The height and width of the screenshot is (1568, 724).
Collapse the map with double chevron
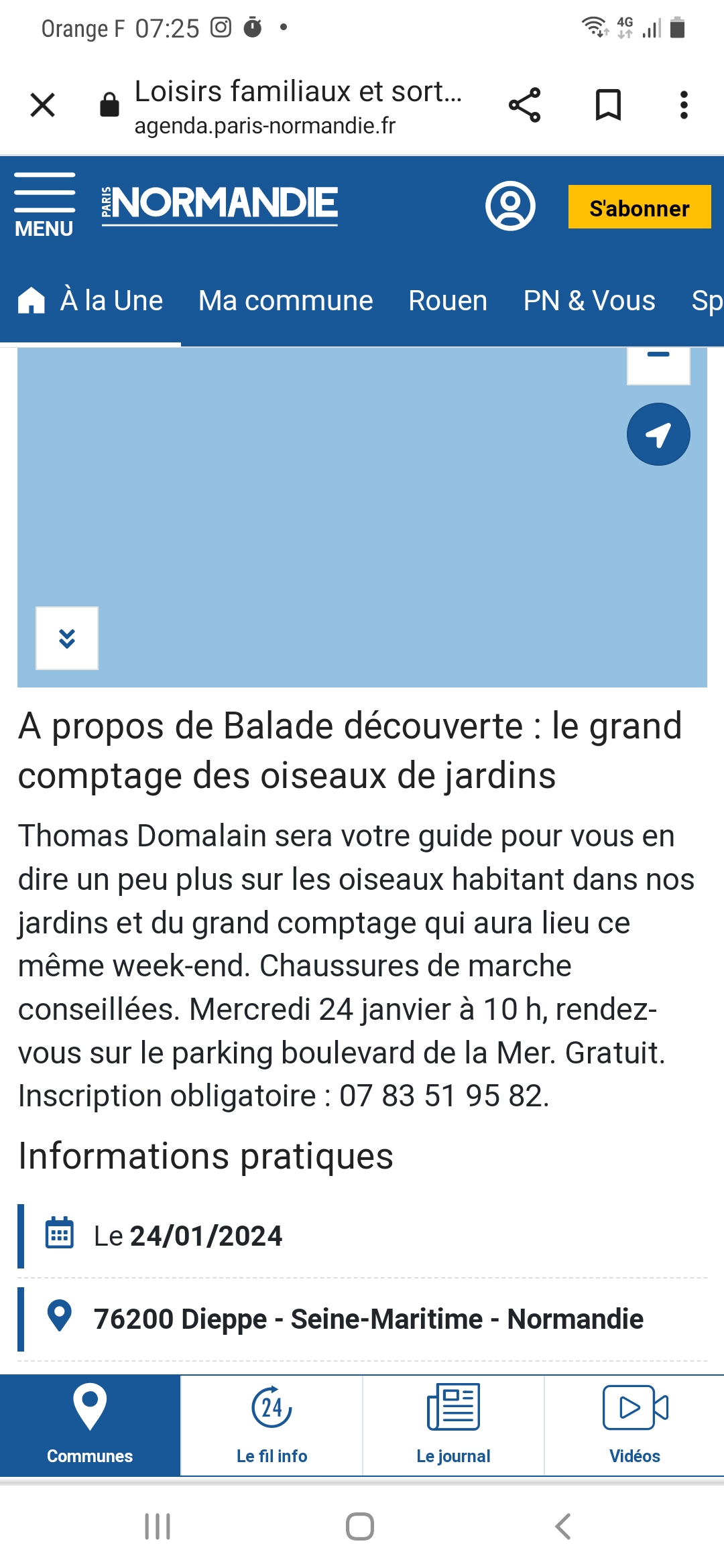[67, 638]
